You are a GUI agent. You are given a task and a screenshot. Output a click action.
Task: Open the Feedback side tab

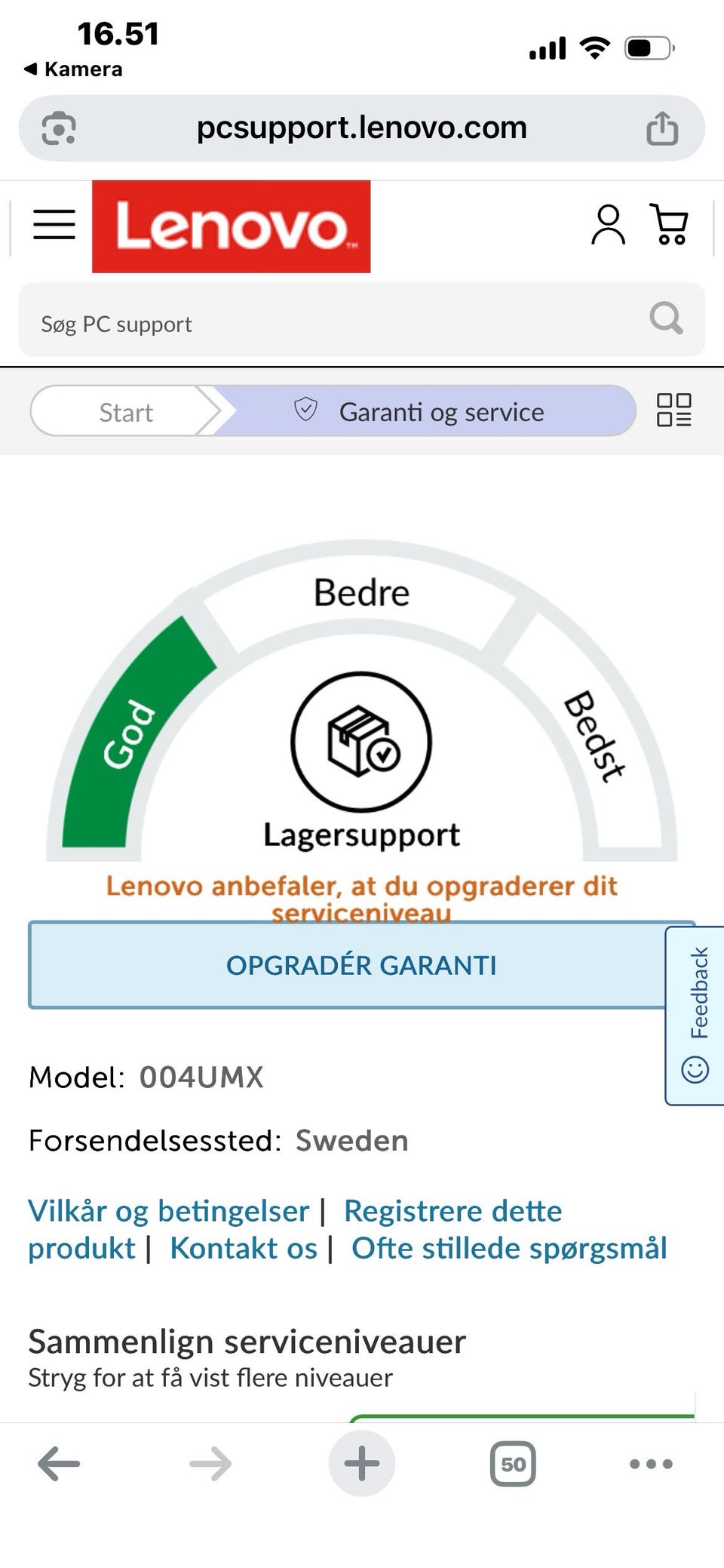click(695, 1016)
